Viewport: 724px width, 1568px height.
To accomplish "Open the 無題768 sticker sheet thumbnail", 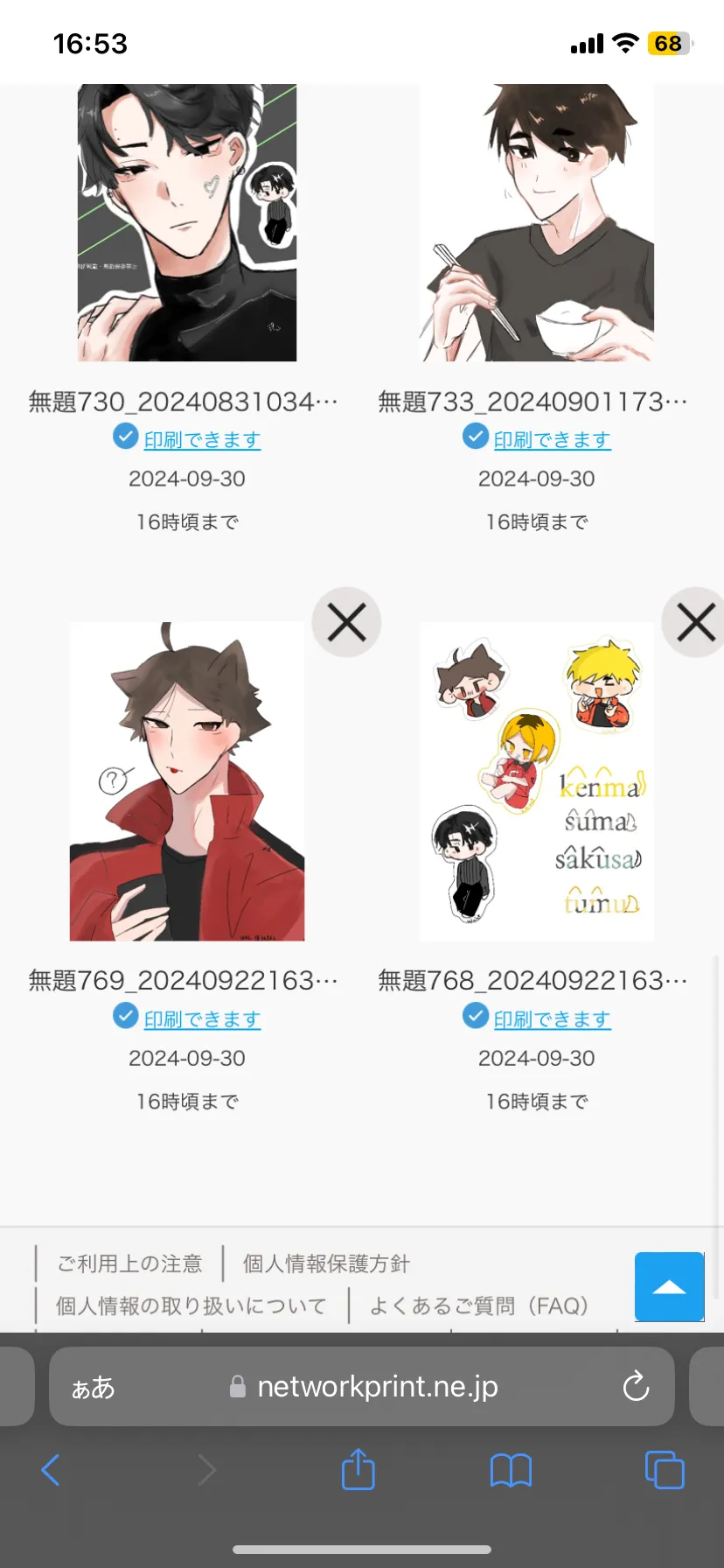I will click(537, 781).
